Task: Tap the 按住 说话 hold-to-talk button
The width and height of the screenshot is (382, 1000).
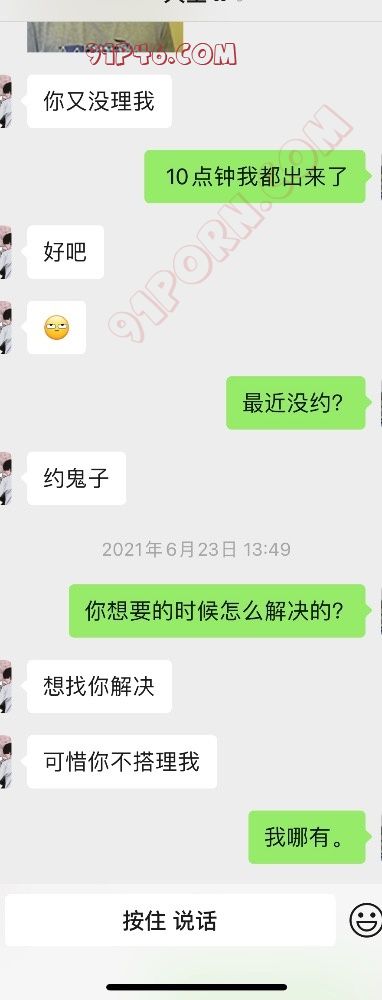Action: click(170, 920)
